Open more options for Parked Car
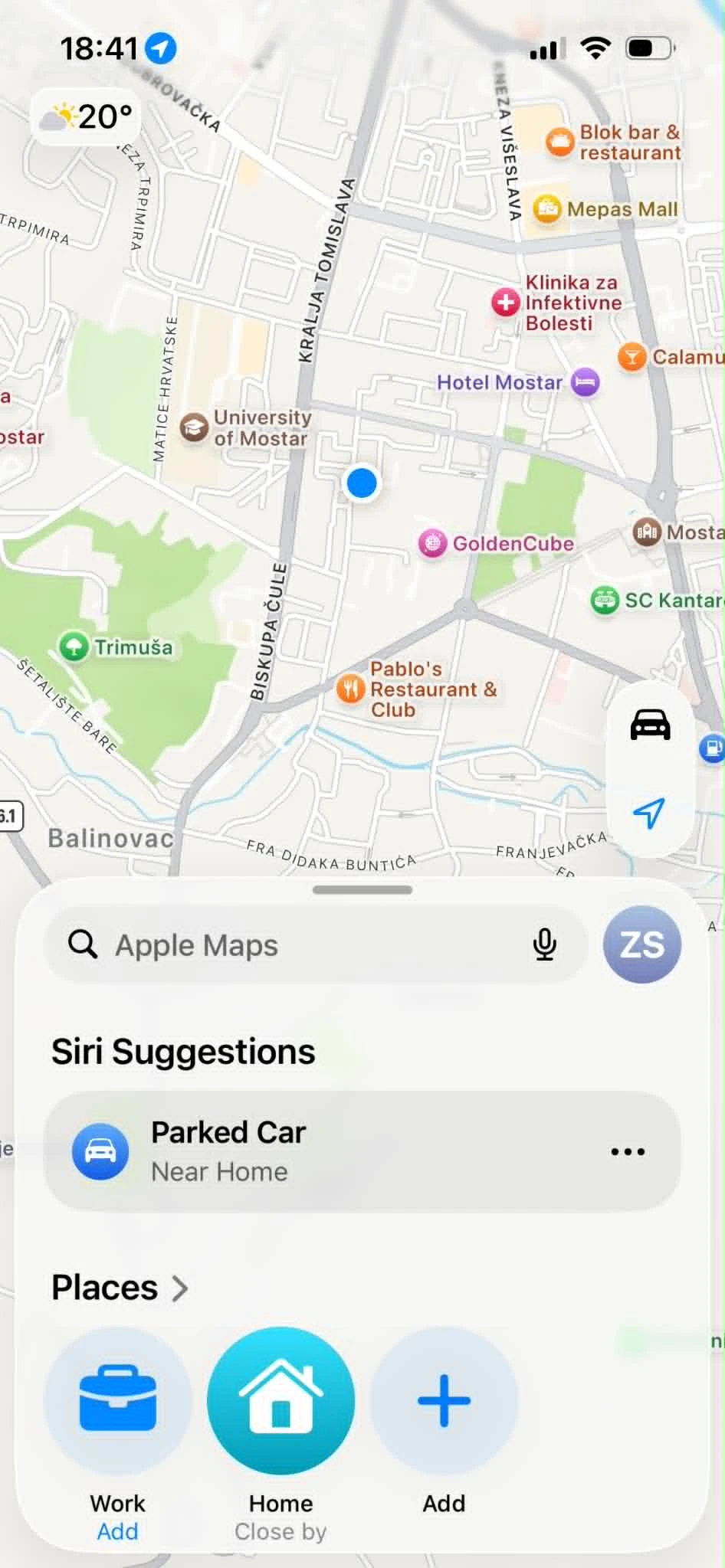Image resolution: width=725 pixels, height=1568 pixels. tap(628, 1151)
